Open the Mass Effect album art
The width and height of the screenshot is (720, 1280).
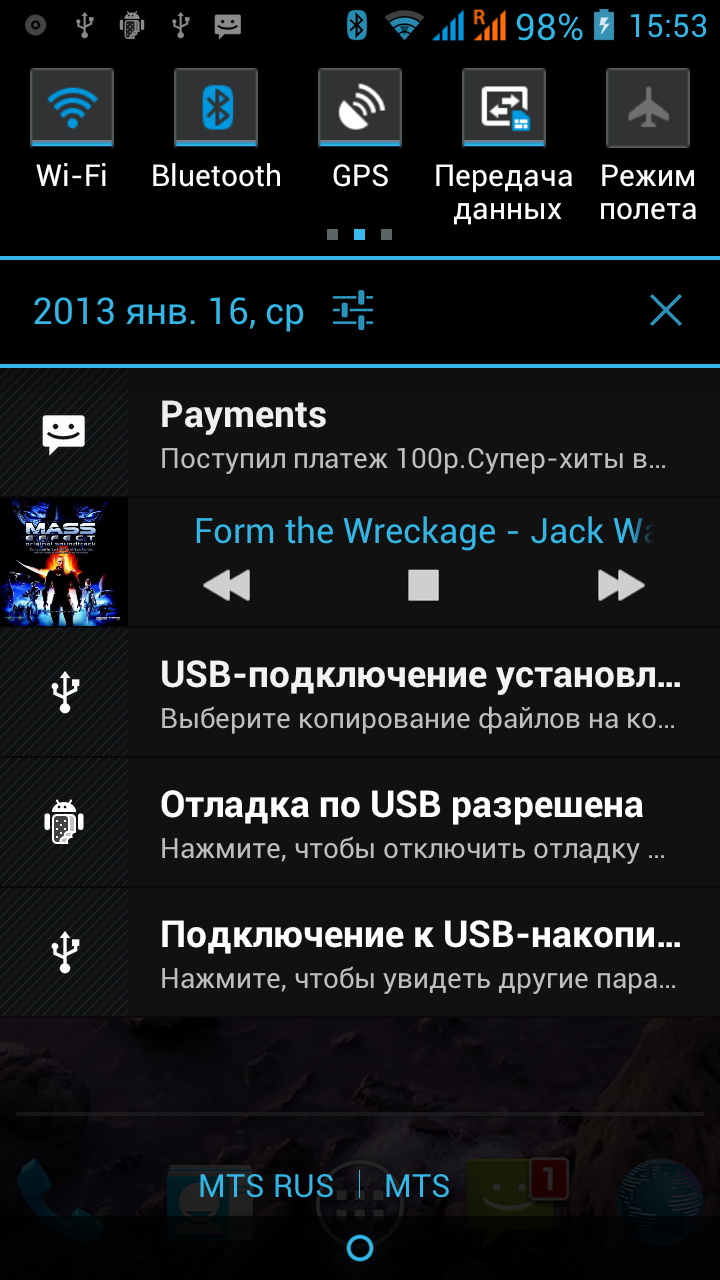[64, 563]
